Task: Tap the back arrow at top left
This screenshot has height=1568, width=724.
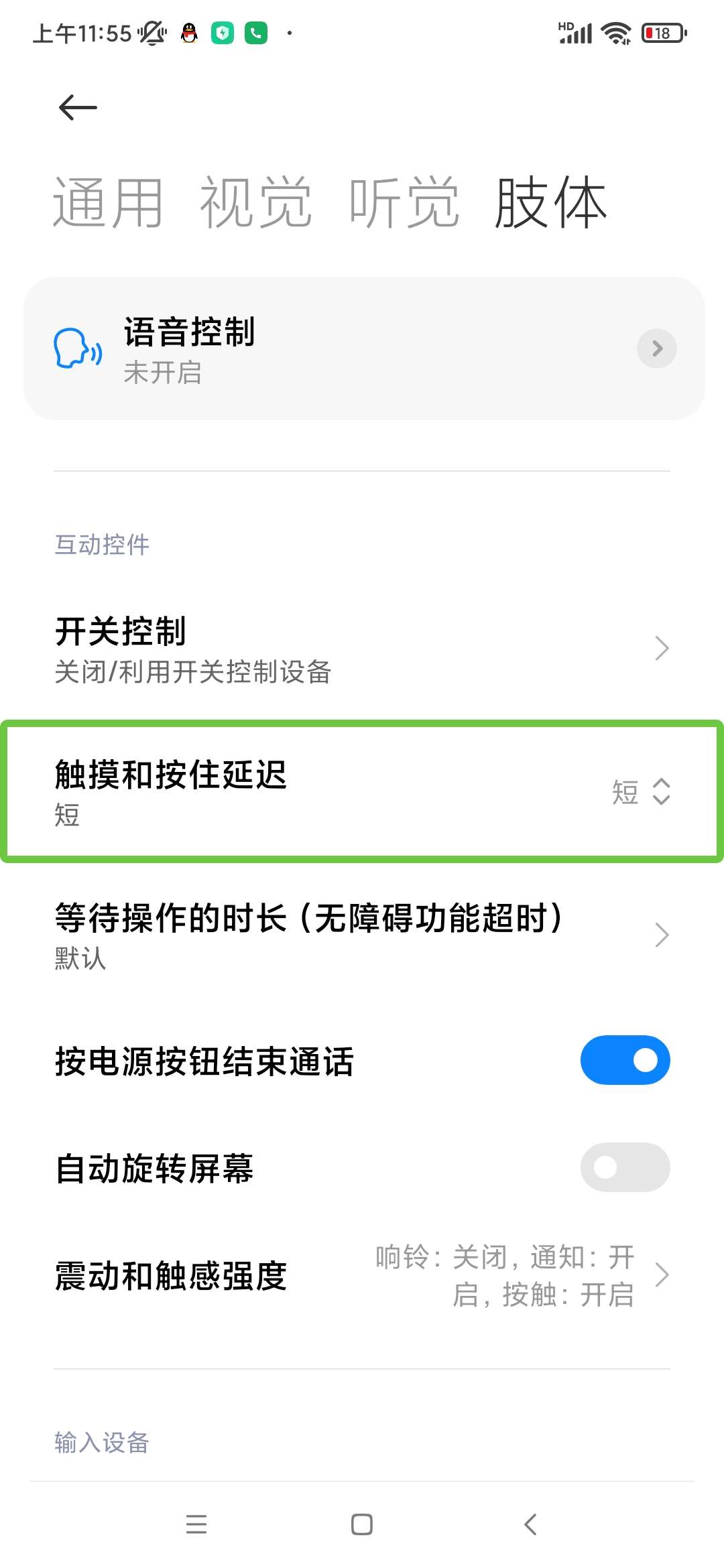Action: tap(76, 107)
